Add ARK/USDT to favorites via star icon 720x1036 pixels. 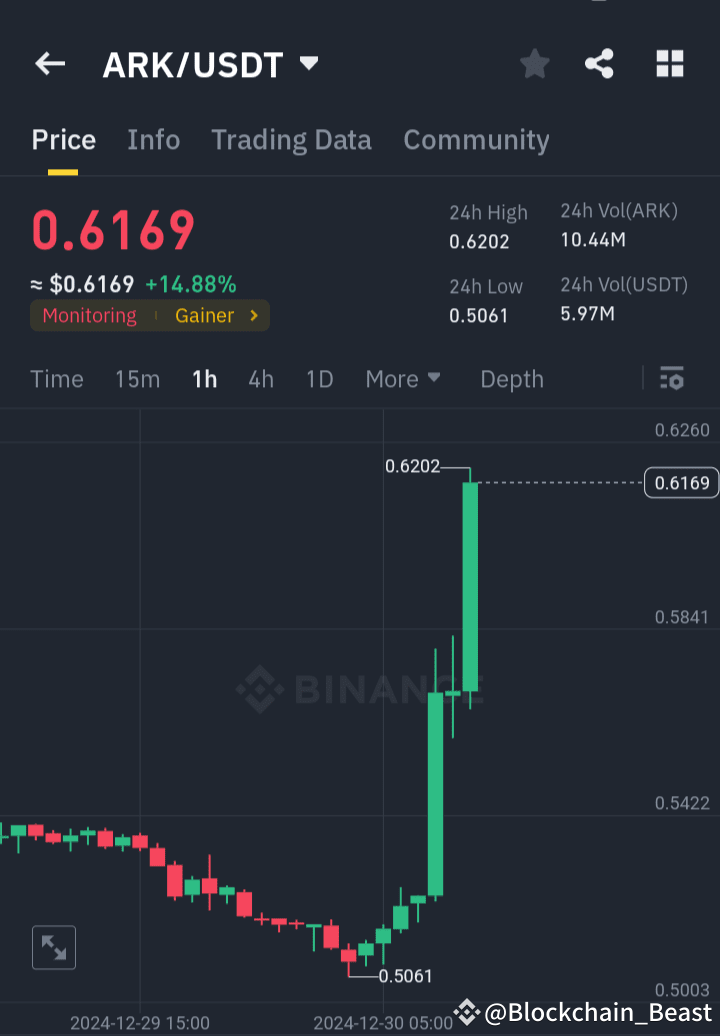point(534,63)
